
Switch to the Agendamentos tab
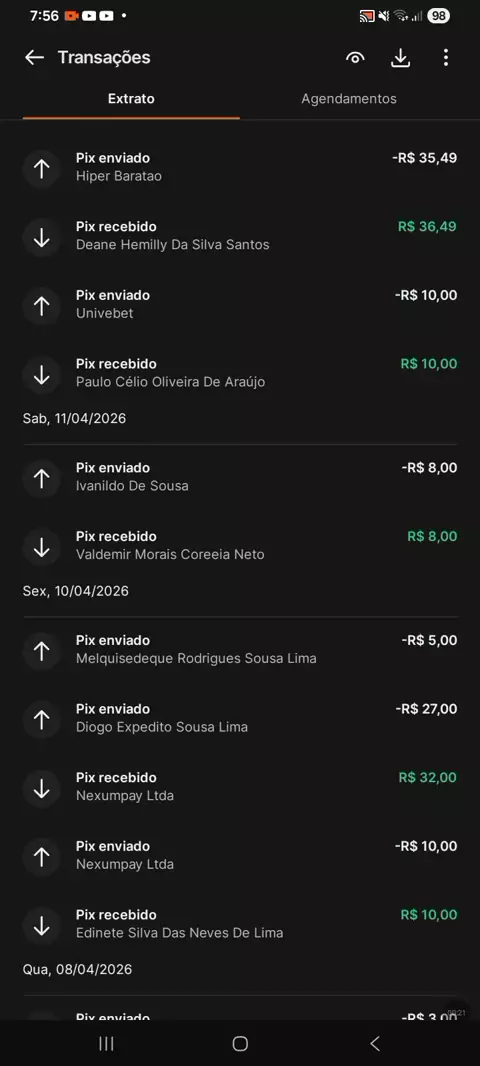[x=349, y=99]
